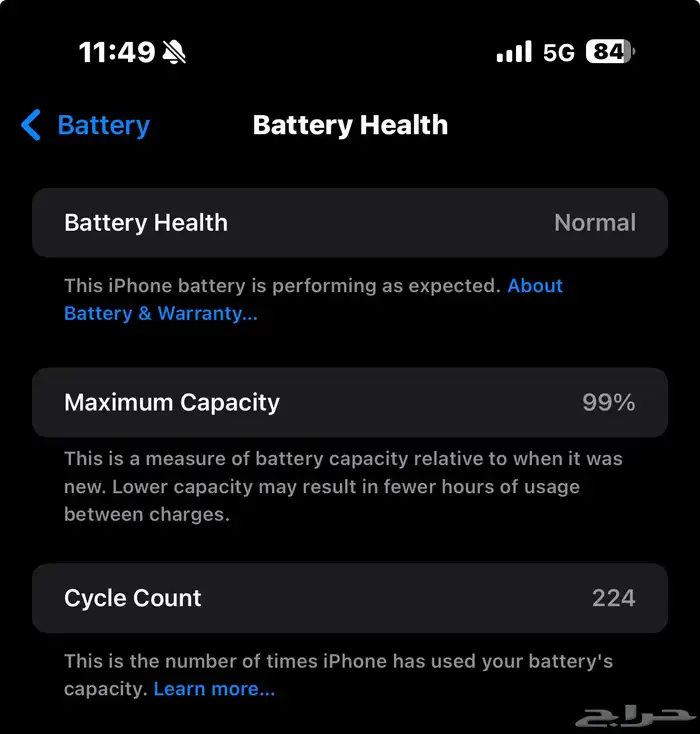
Task: Open About Battery & Warranty link
Action: [x=161, y=313]
